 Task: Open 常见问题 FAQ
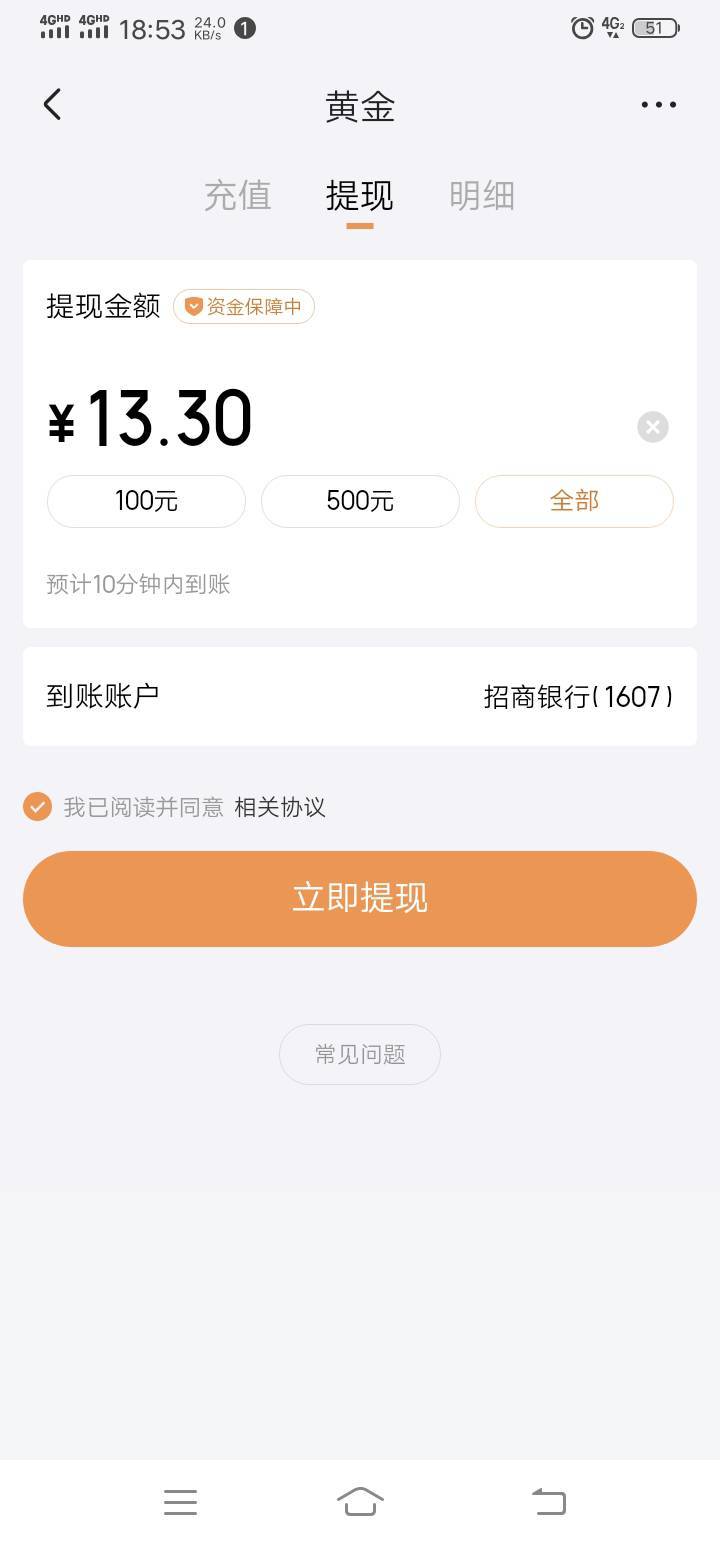pyautogui.click(x=360, y=1054)
